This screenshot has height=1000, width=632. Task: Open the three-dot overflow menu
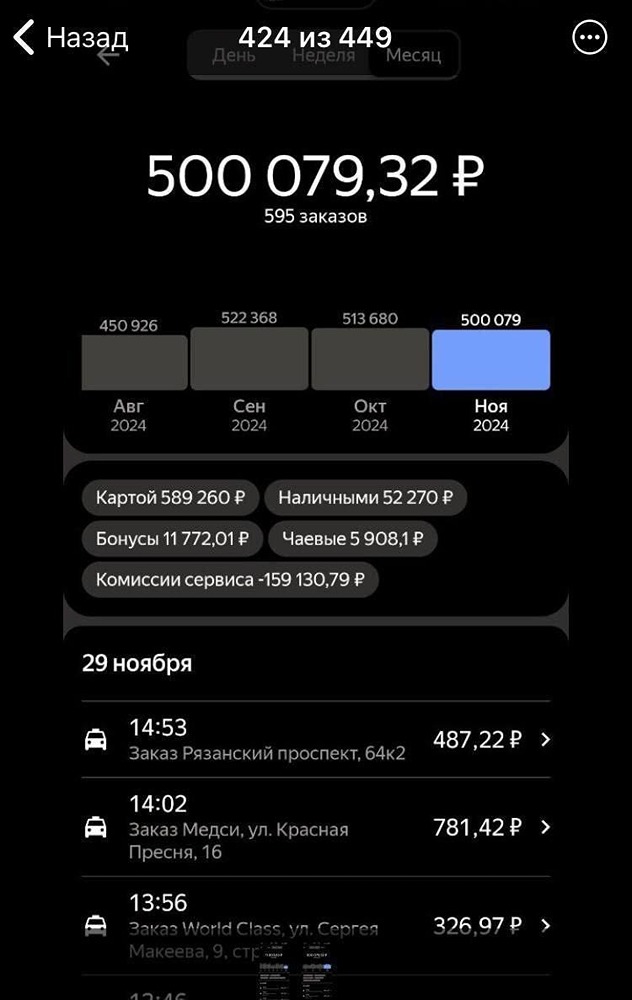coord(590,38)
